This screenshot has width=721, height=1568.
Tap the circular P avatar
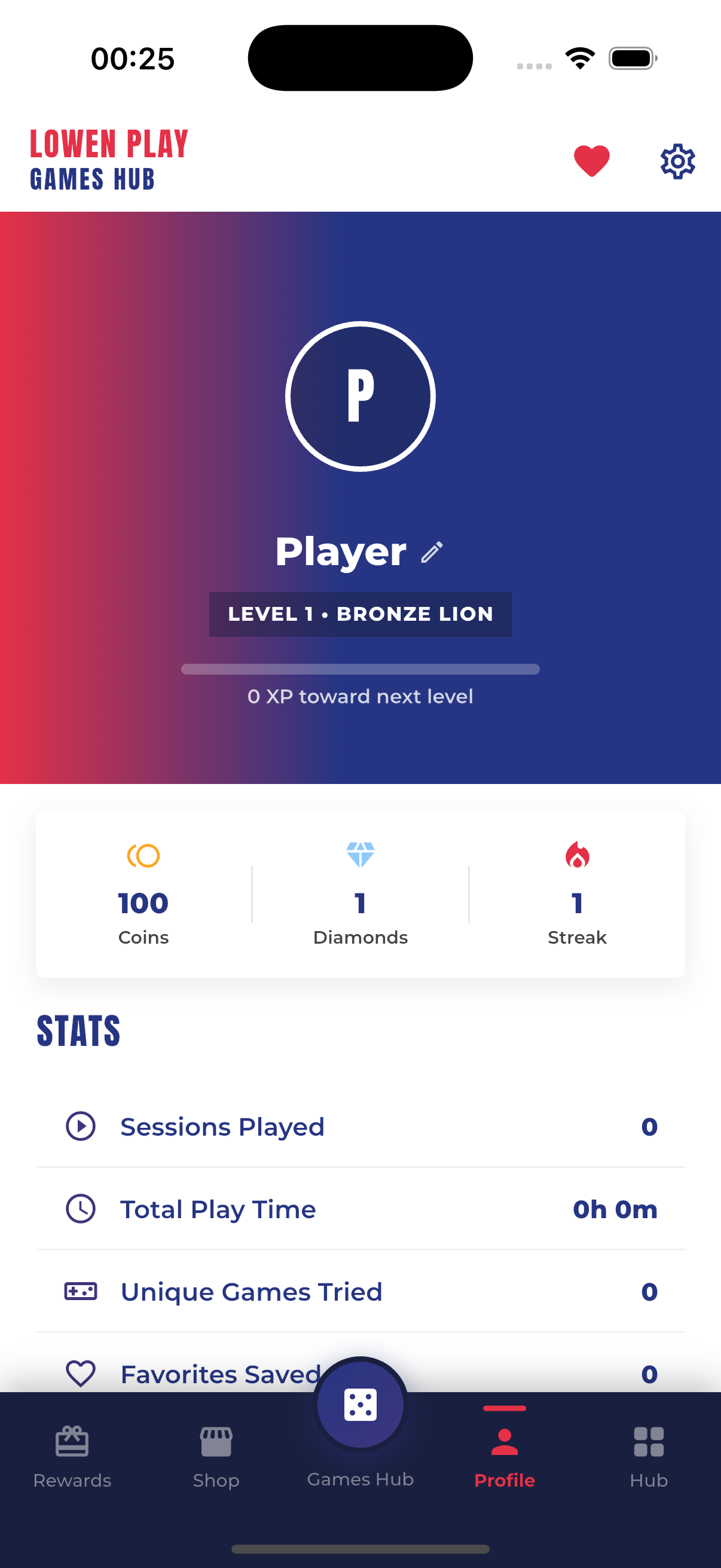point(360,396)
